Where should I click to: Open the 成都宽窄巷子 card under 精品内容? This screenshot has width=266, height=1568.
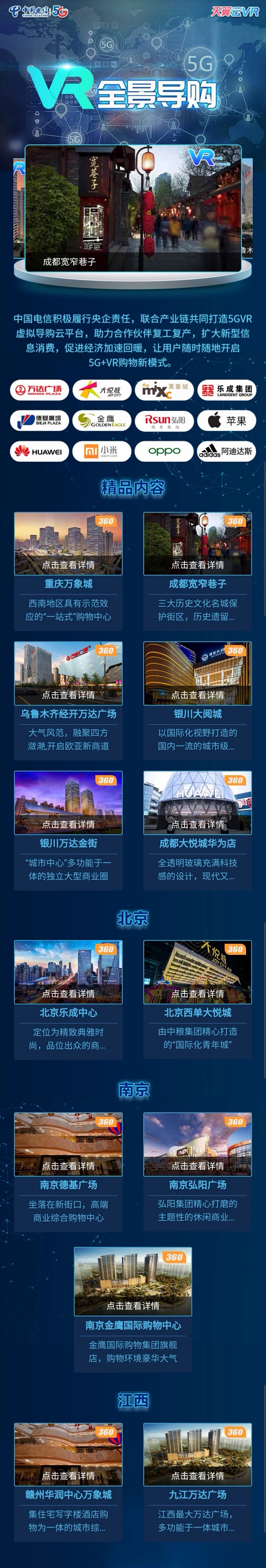(x=197, y=544)
